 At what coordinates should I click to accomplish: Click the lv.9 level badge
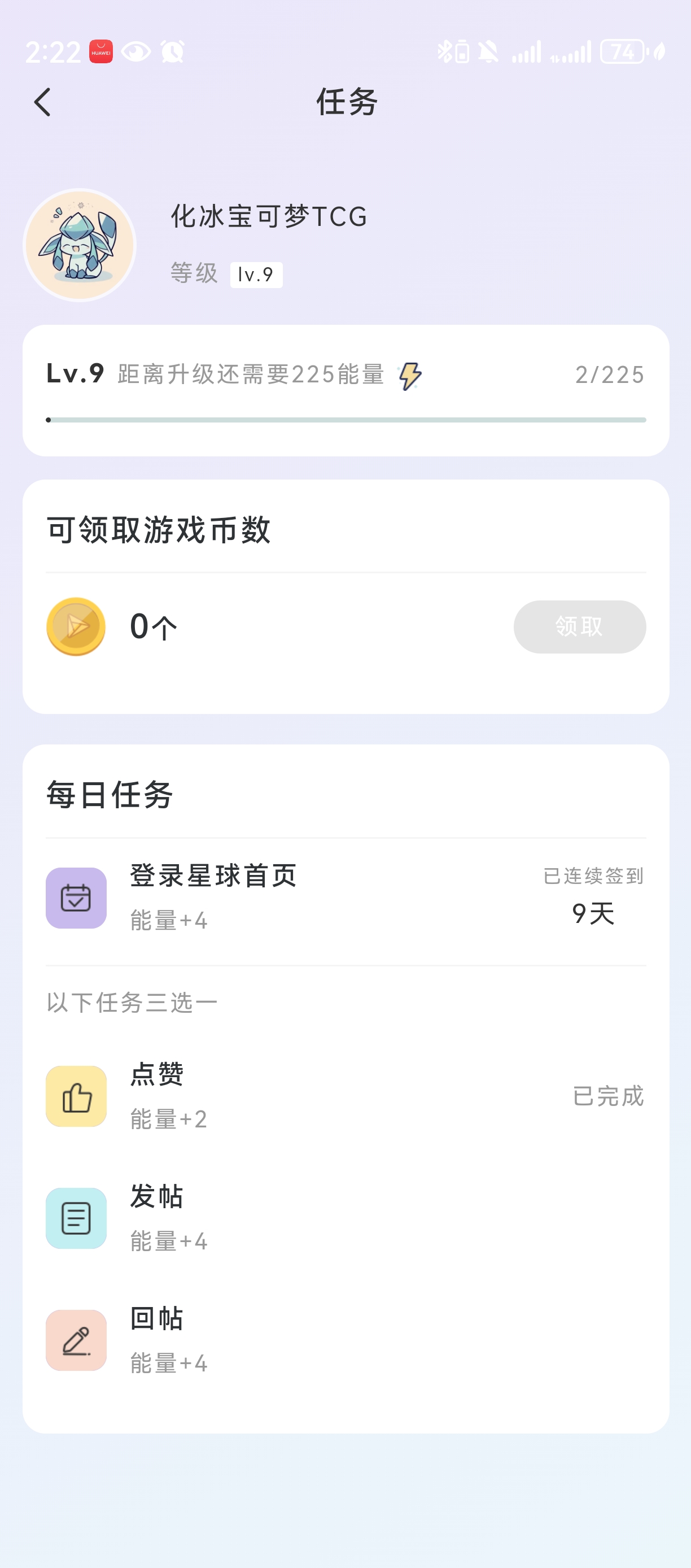(256, 274)
